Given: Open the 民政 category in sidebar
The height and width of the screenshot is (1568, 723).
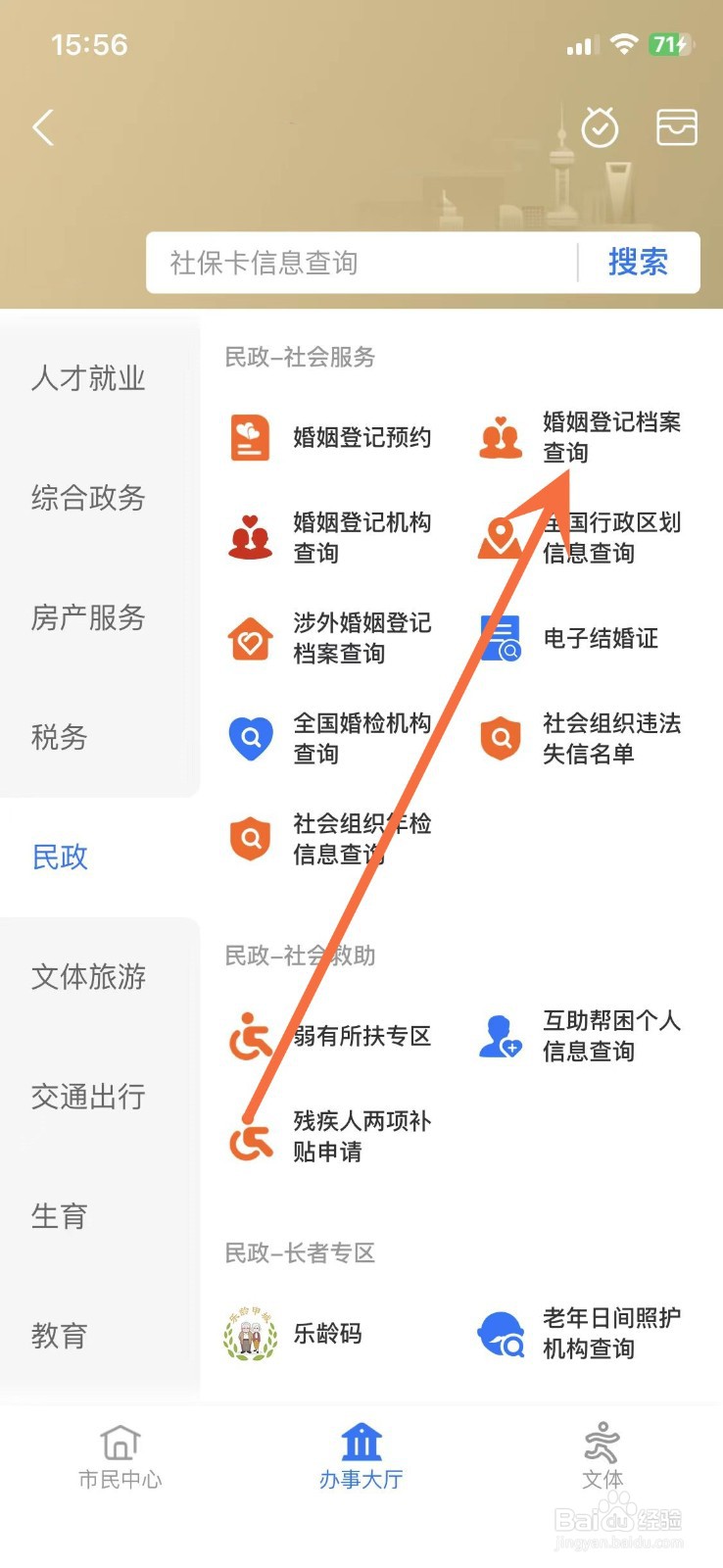Looking at the screenshot, I should click(x=59, y=857).
